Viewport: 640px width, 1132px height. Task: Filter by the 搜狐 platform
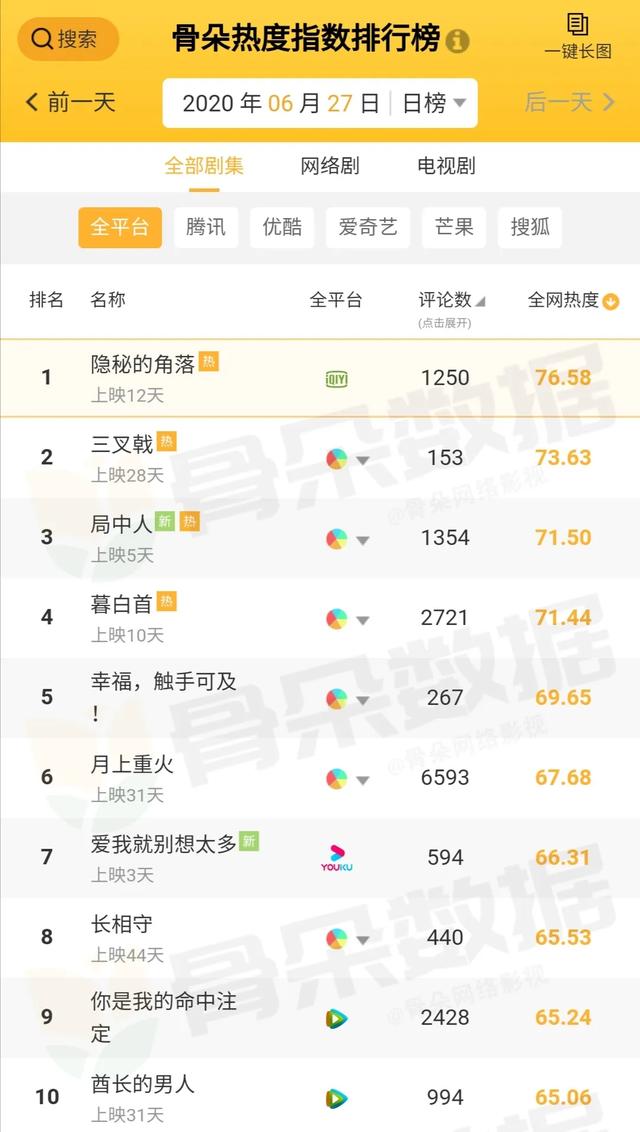pyautogui.click(x=530, y=227)
